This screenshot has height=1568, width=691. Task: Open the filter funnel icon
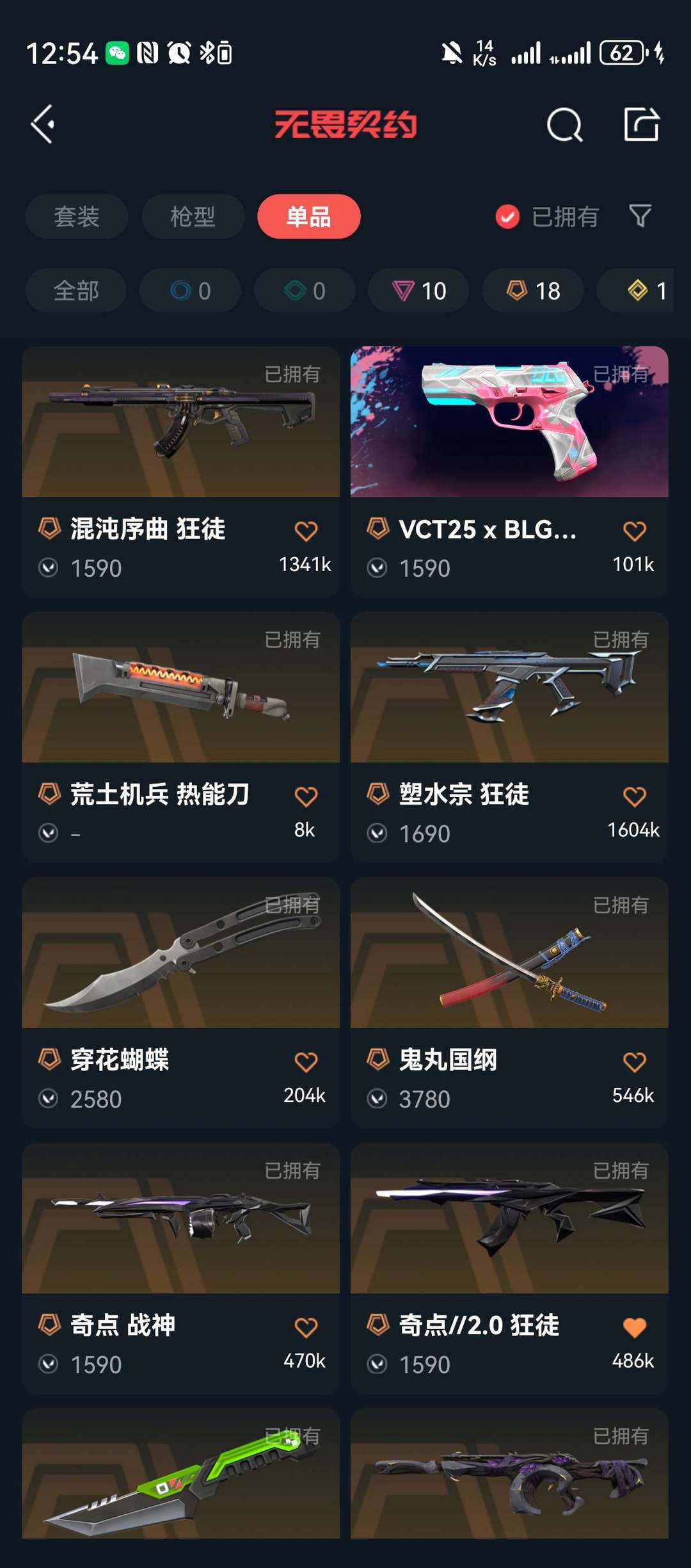(x=640, y=216)
